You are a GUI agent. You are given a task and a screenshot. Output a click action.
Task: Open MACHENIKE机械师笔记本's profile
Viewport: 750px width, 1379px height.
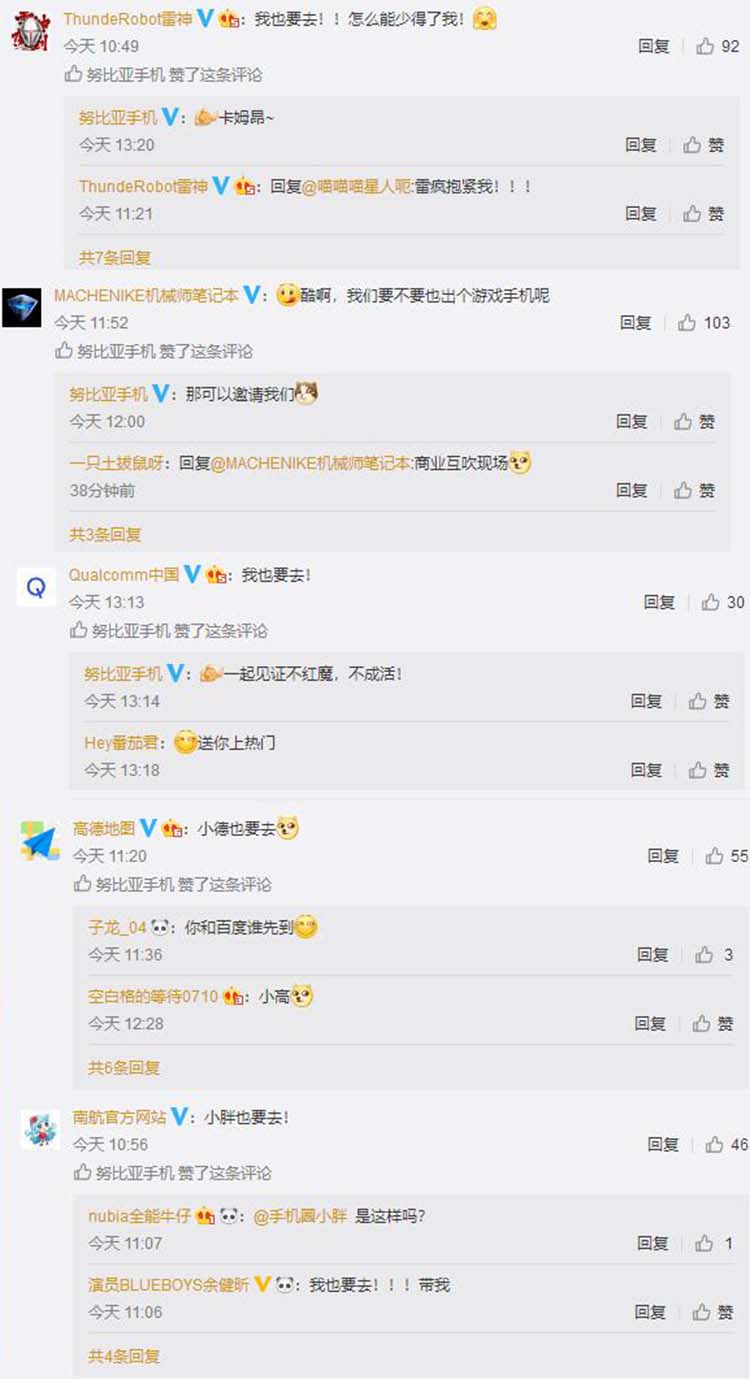click(x=146, y=295)
